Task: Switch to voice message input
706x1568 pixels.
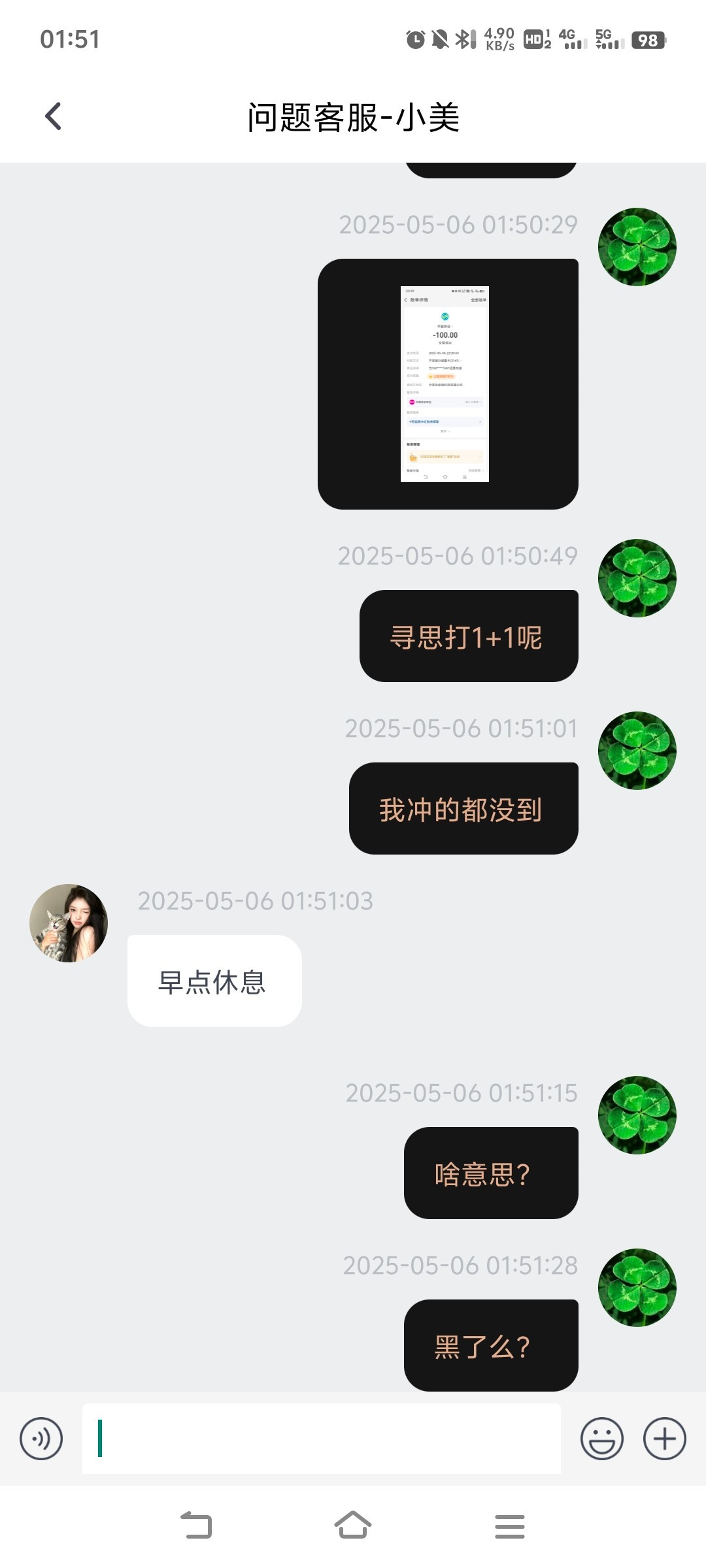Action: pyautogui.click(x=41, y=1439)
